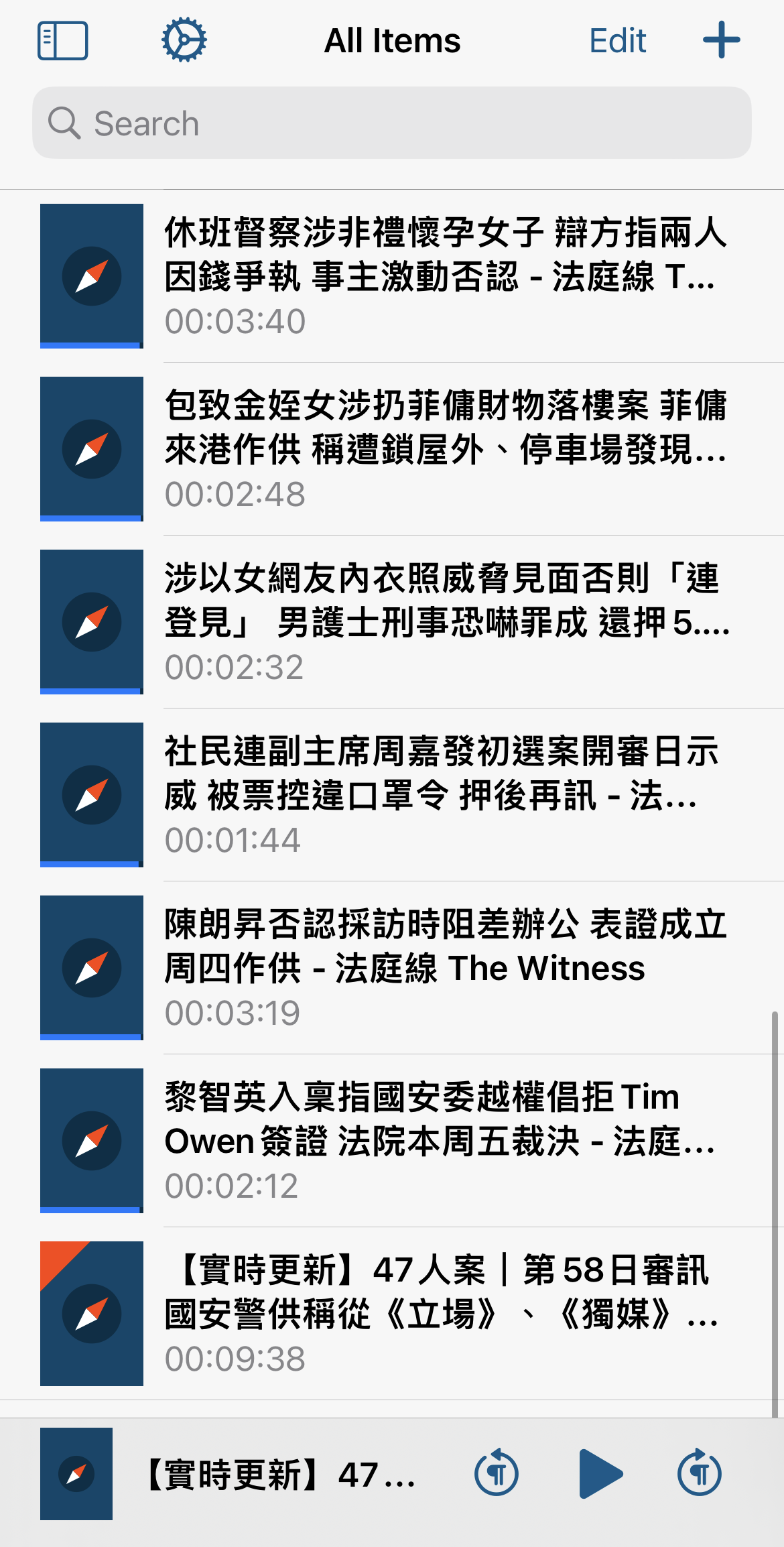Open the 00:03:40 article about 休班督察
Image resolution: width=784 pixels, height=1547 pixels.
392,276
